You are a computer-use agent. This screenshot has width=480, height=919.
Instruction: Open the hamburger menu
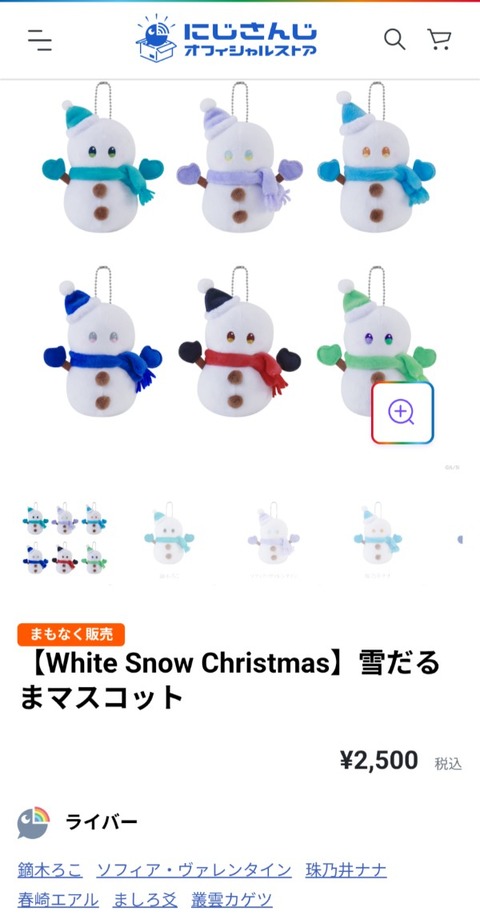pos(39,40)
